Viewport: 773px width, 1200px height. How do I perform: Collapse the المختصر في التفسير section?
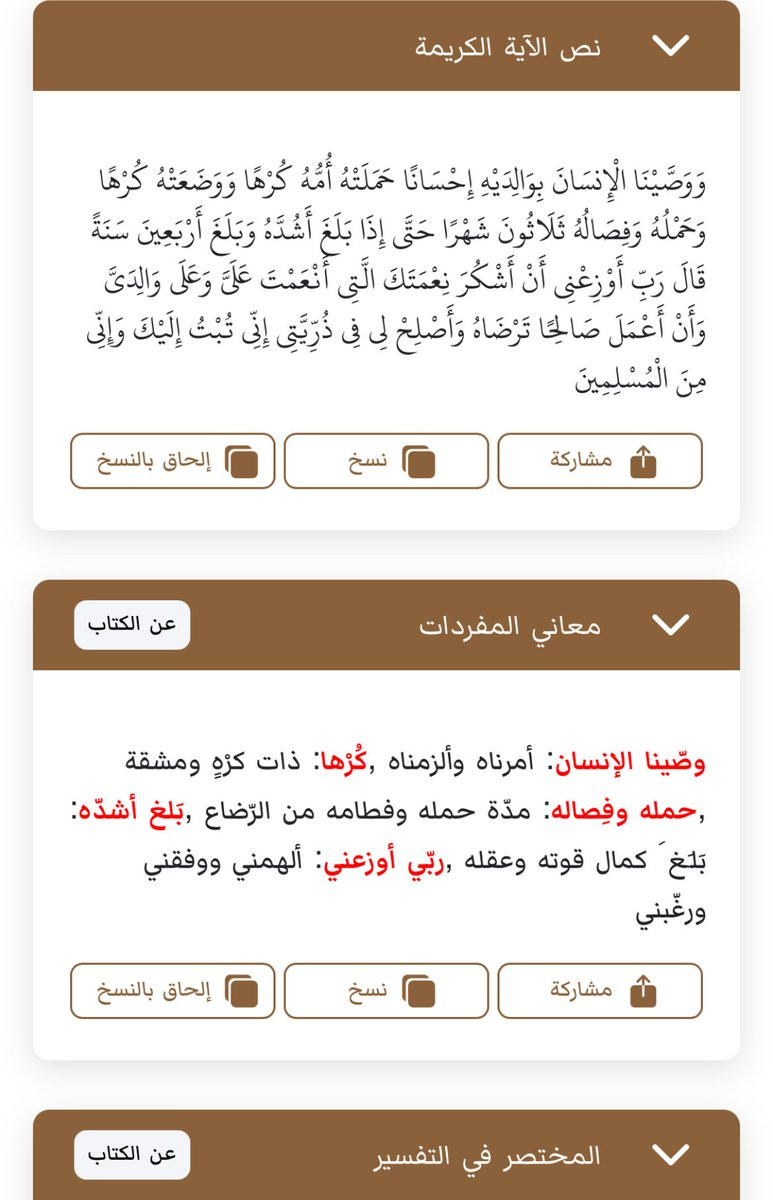click(670, 1155)
